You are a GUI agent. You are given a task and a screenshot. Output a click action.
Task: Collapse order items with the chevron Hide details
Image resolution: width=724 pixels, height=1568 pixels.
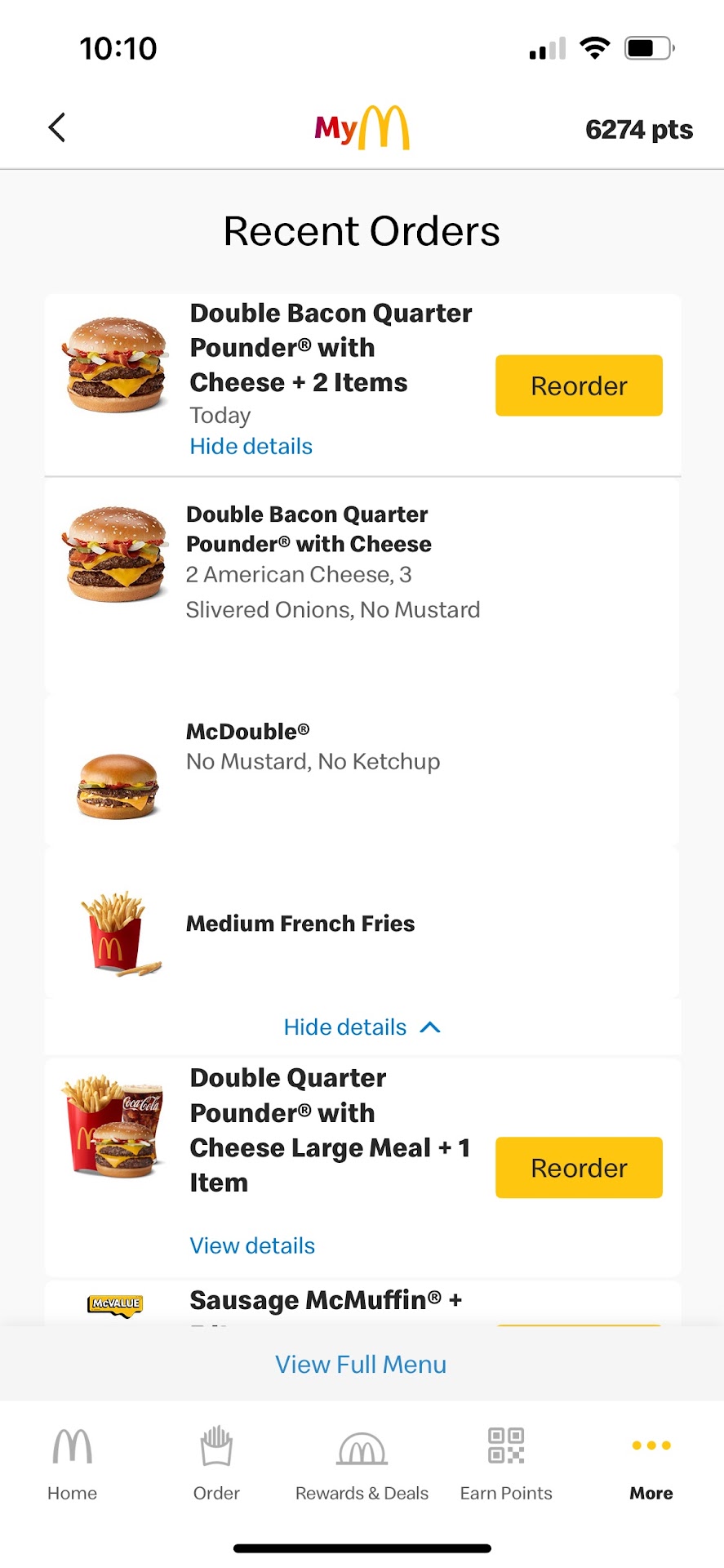coord(362,1027)
